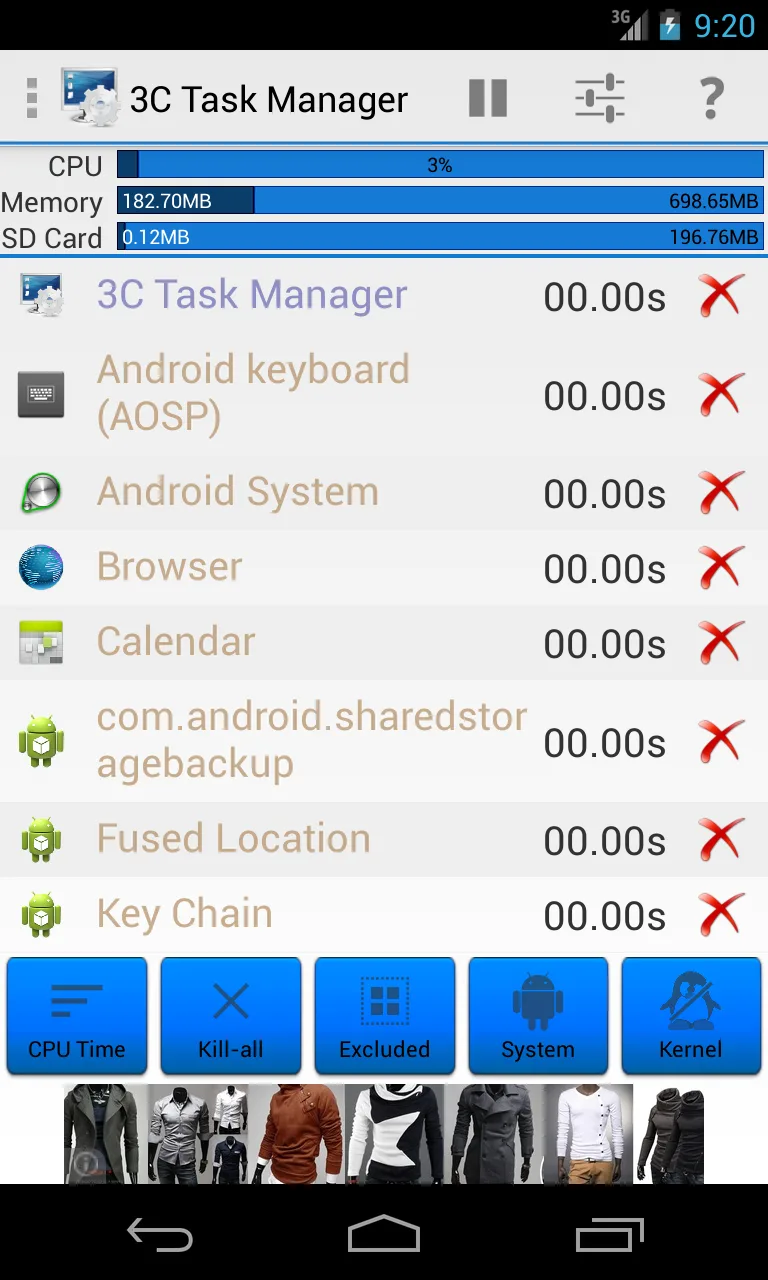
Task: Select the Android keyboard (AOSP) app icon
Action: pos(40,394)
